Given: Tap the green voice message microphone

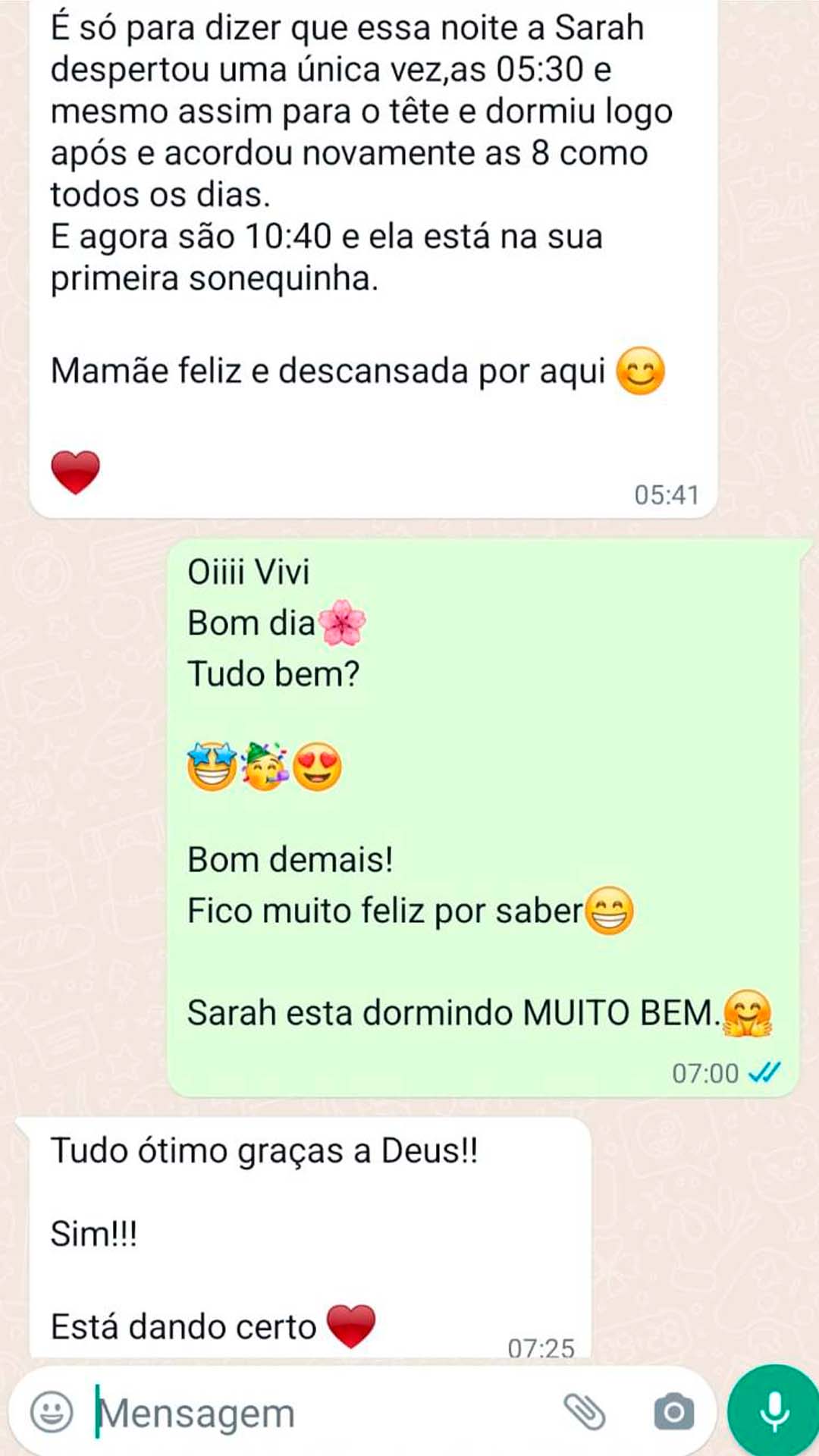Looking at the screenshot, I should [773, 1410].
